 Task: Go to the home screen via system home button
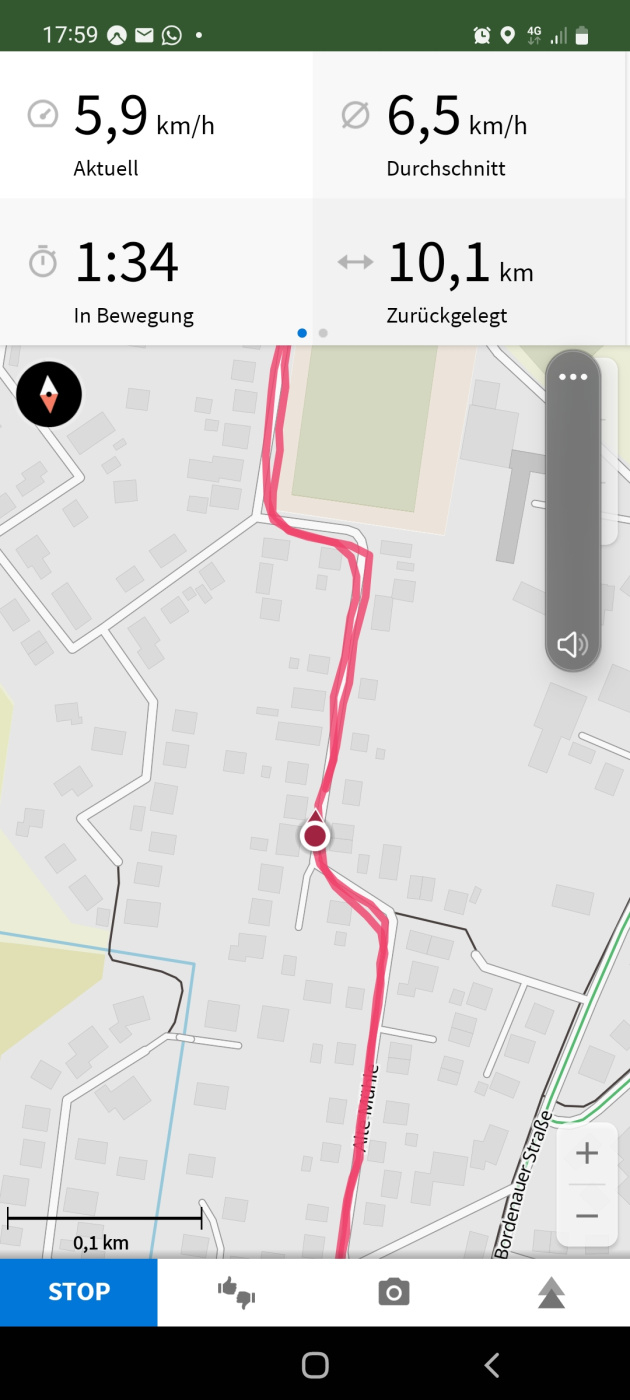click(x=315, y=1364)
